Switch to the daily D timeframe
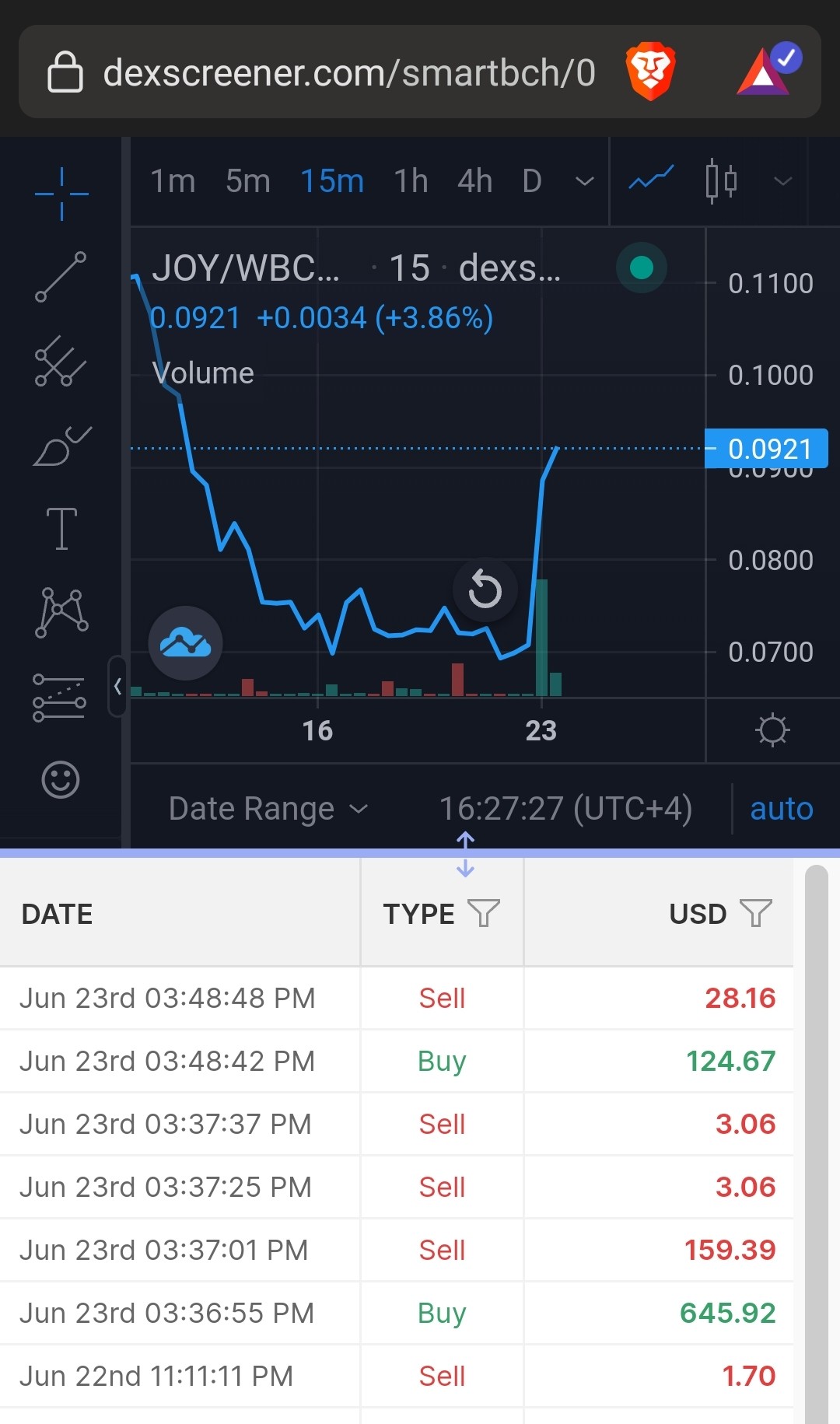 532,181
